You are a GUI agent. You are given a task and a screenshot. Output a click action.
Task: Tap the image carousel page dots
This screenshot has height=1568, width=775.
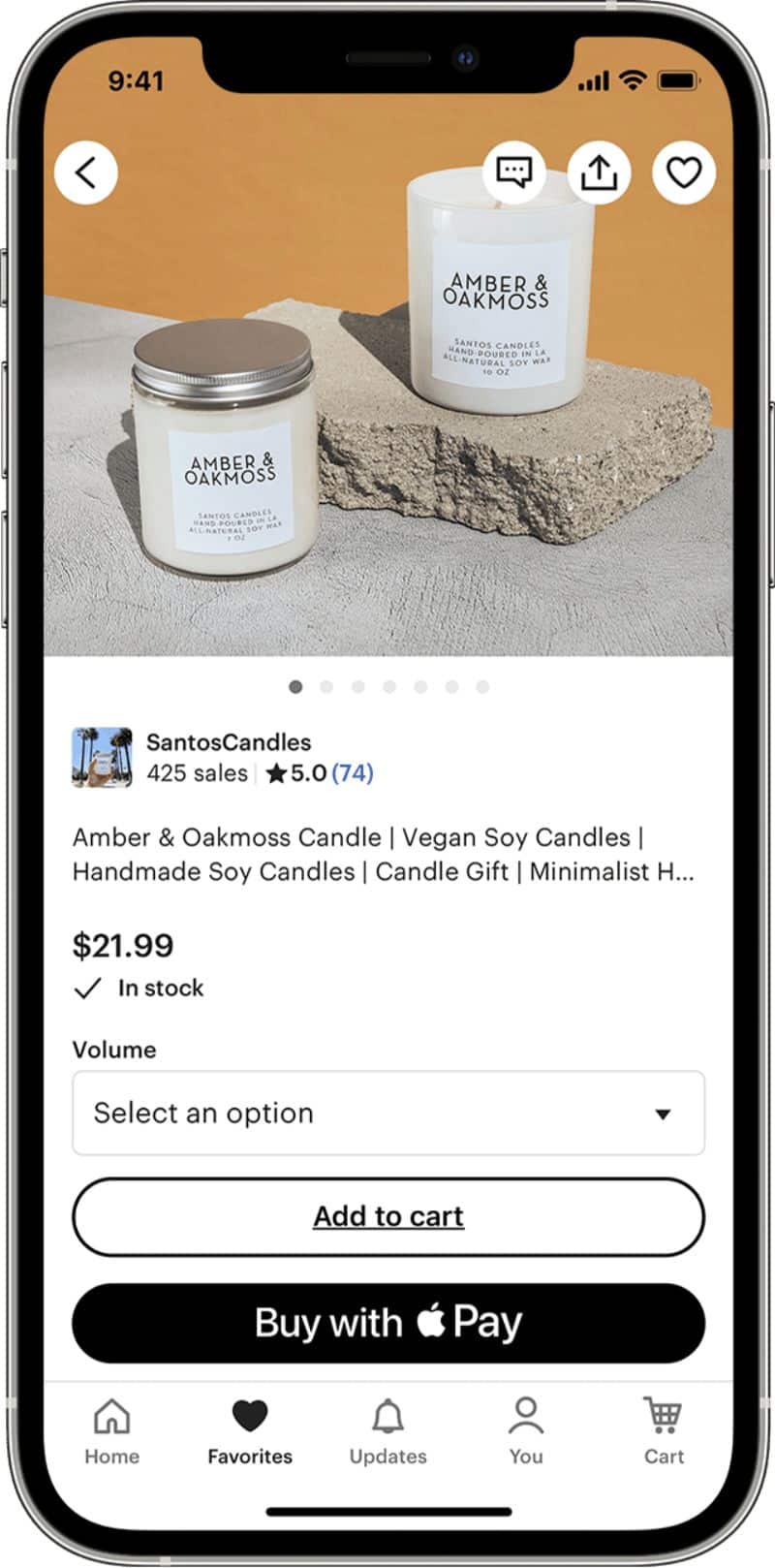point(388,687)
